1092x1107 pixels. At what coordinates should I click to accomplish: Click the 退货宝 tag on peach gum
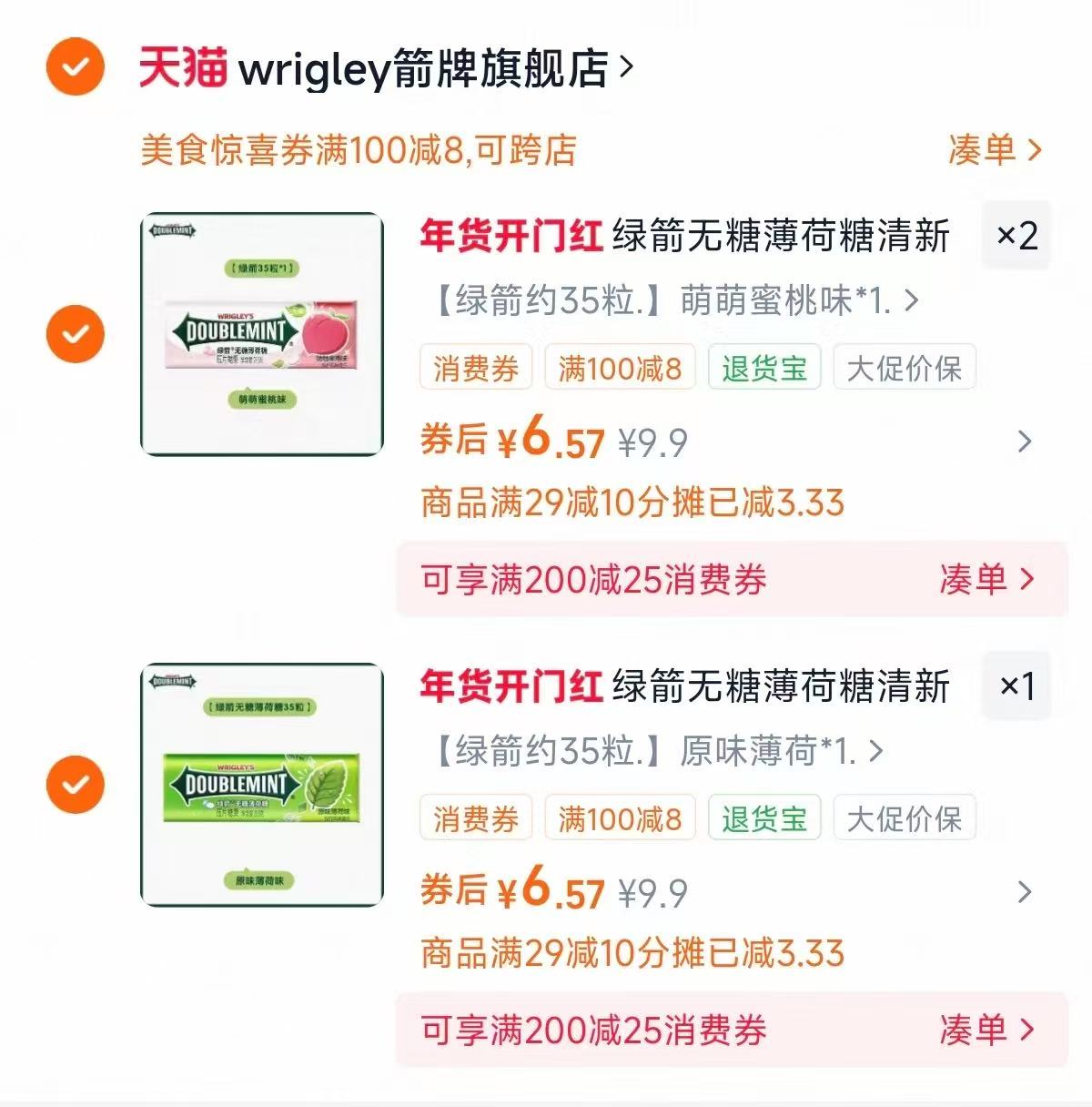(x=764, y=368)
